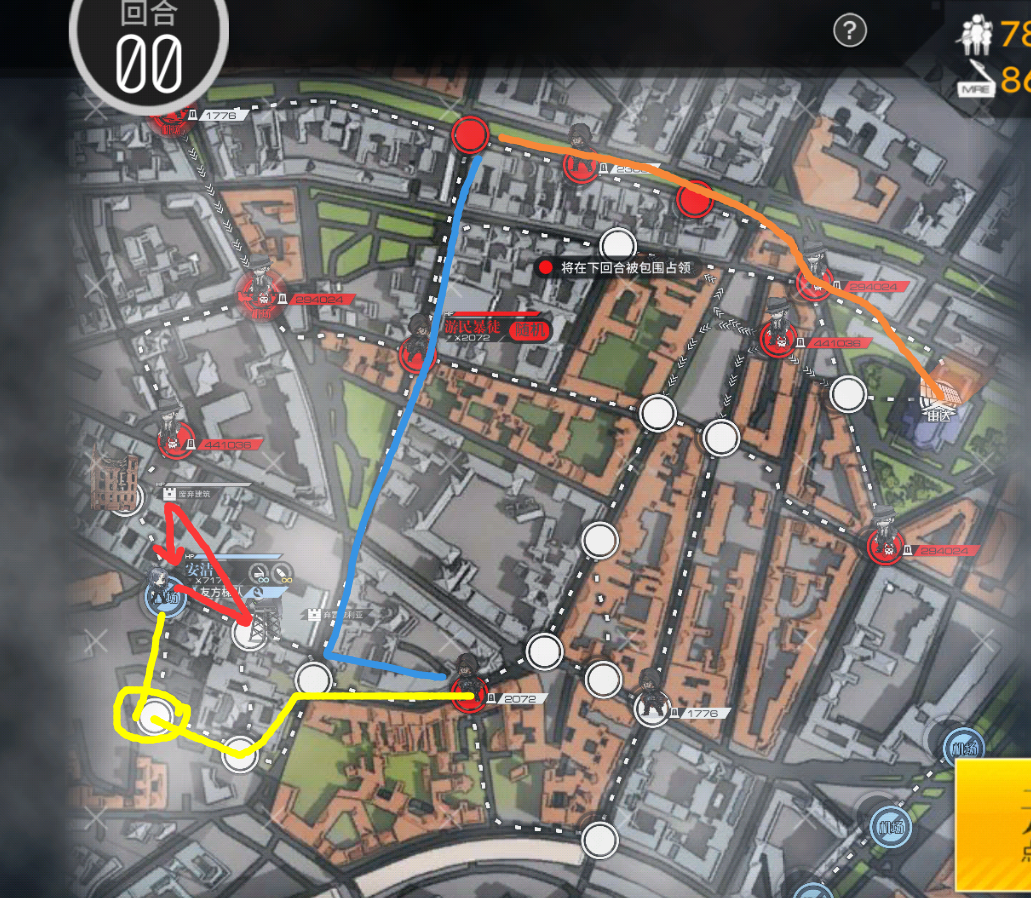The image size is (1031, 898).
Task: Select the friendly unit 安洁
Action: [x=161, y=591]
